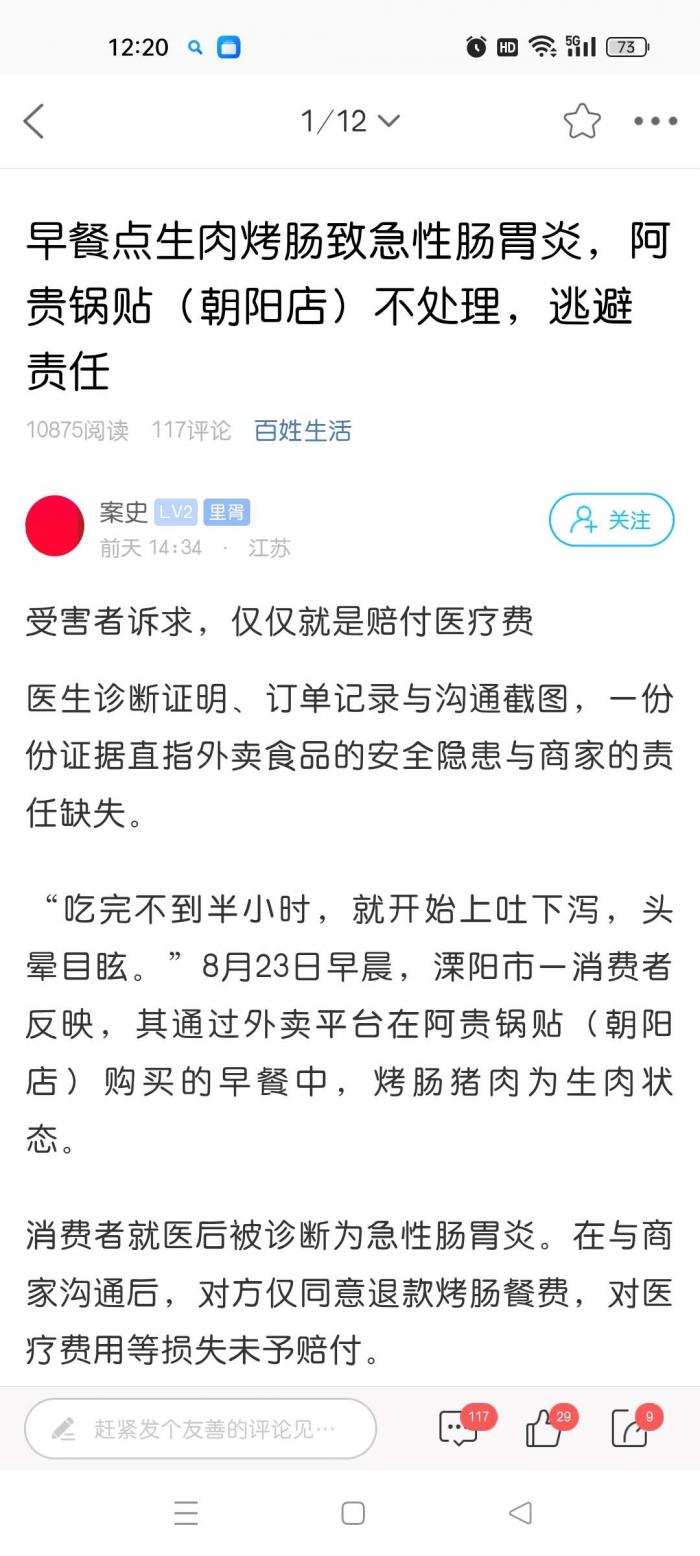700x1556 pixels.
Task: Tap the comment input field
Action: [200, 1428]
